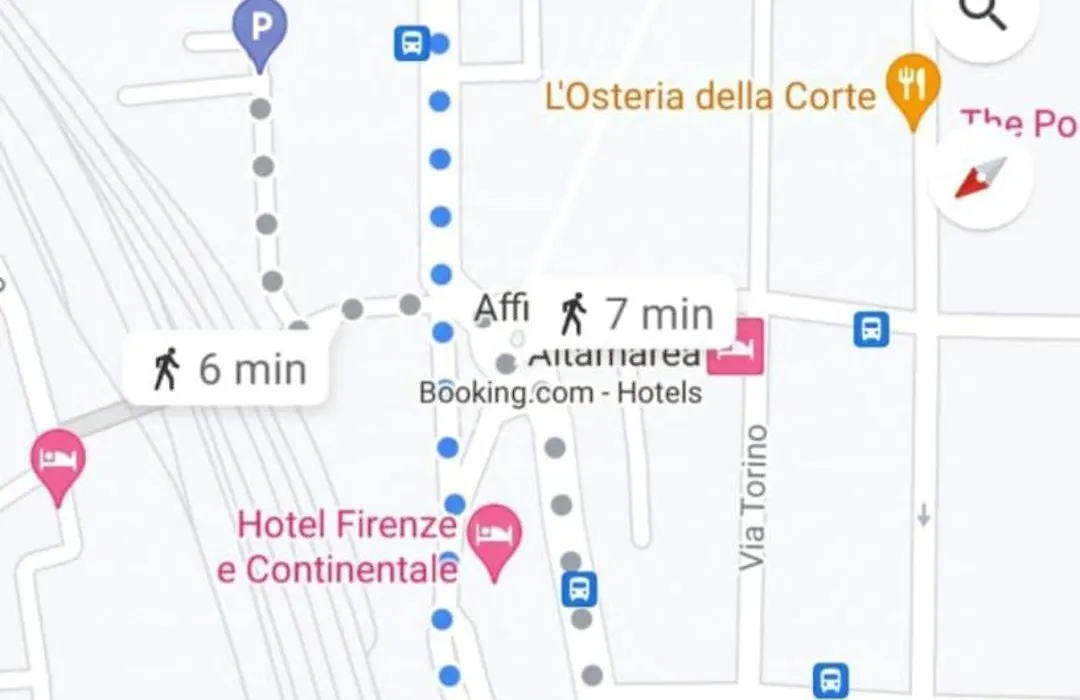Tap the compass to reorient map
This screenshot has height=700, width=1080.
[980, 178]
